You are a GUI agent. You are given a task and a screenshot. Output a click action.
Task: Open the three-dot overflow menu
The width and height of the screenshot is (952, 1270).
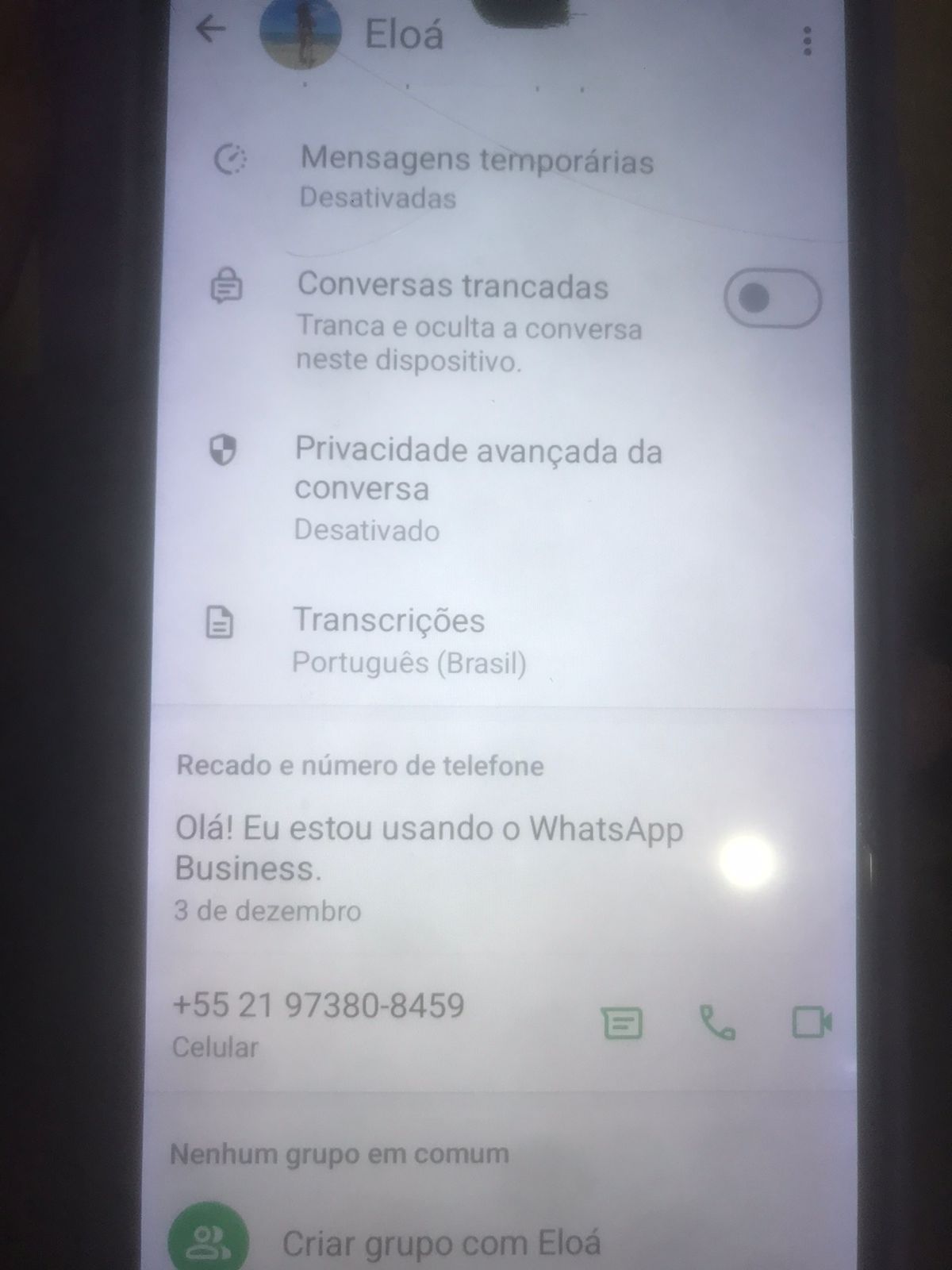pyautogui.click(x=807, y=40)
